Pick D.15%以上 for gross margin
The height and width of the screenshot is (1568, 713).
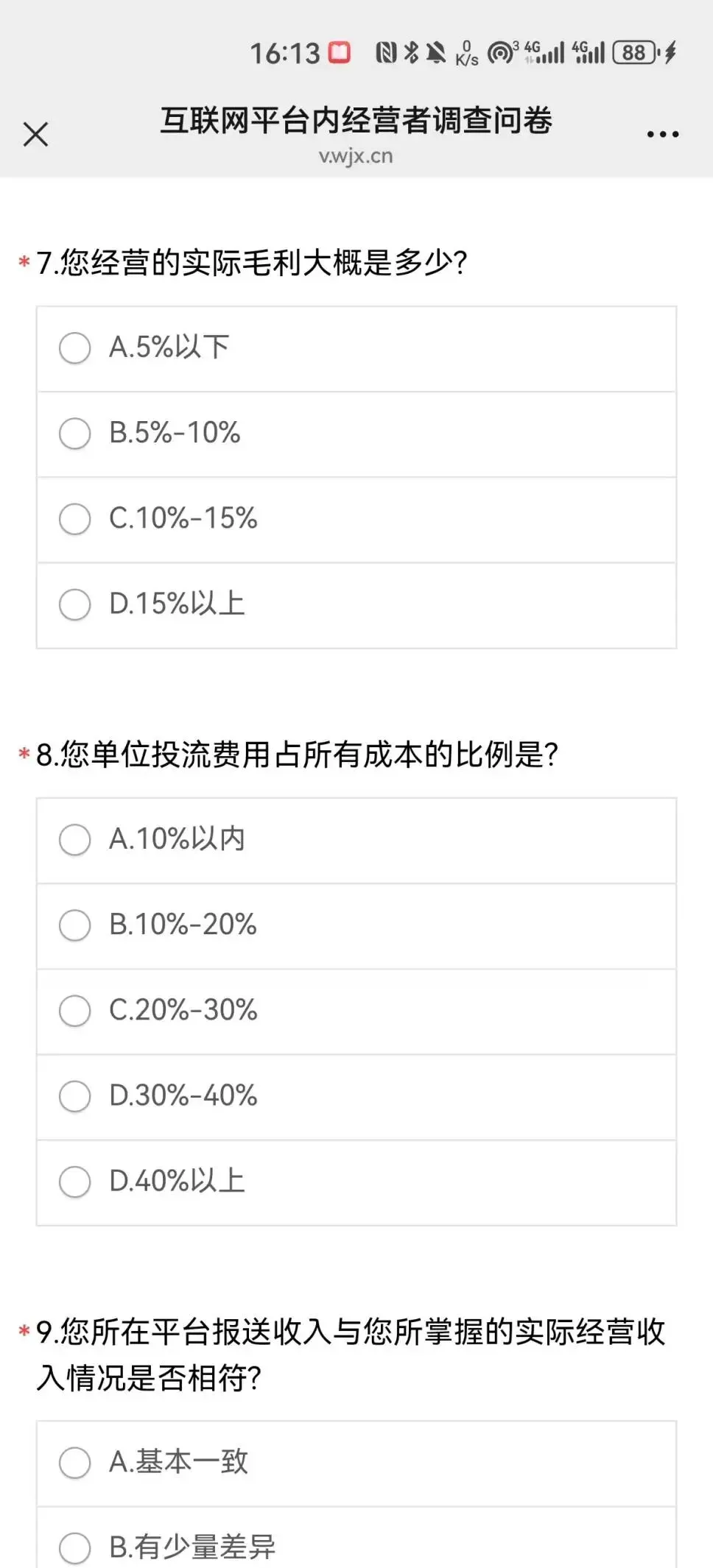tap(75, 604)
